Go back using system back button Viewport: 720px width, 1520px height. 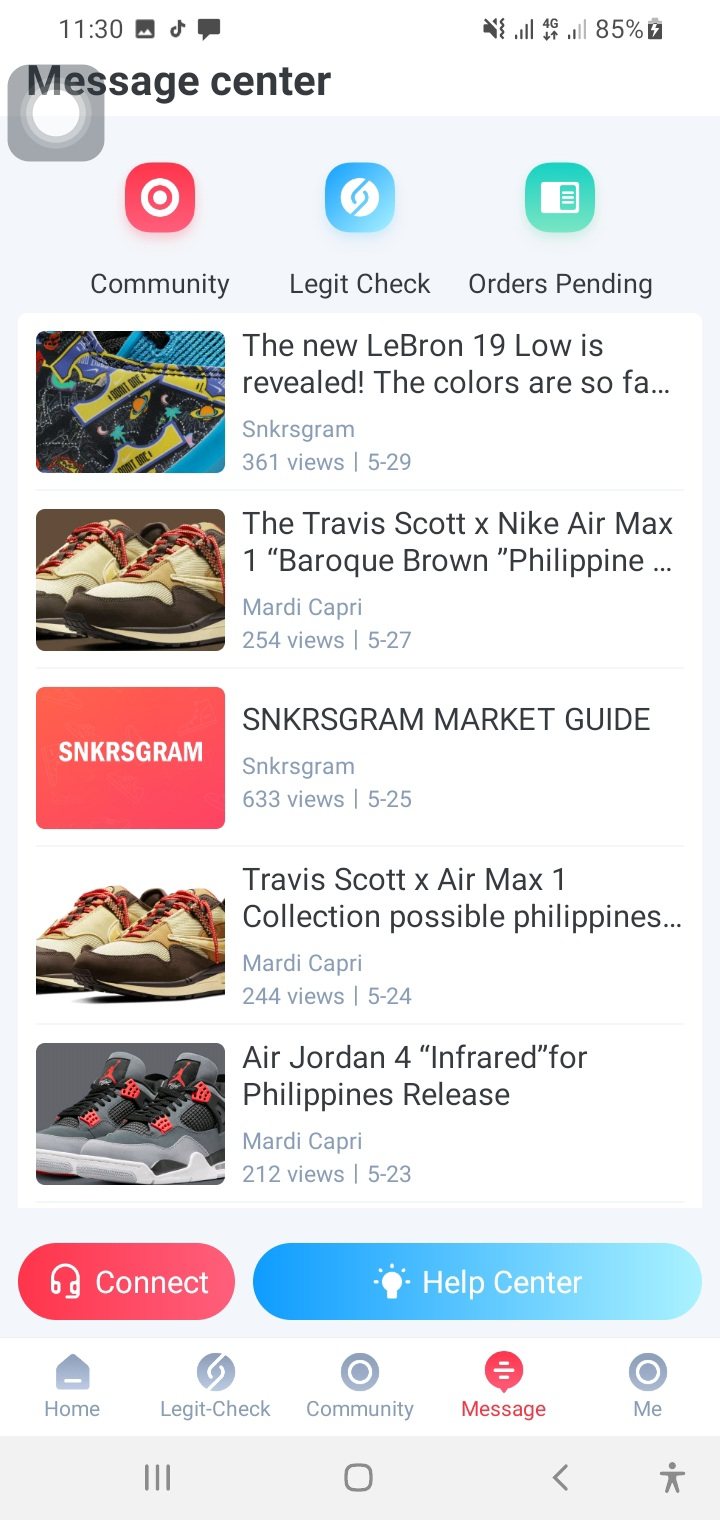pyautogui.click(x=561, y=1477)
